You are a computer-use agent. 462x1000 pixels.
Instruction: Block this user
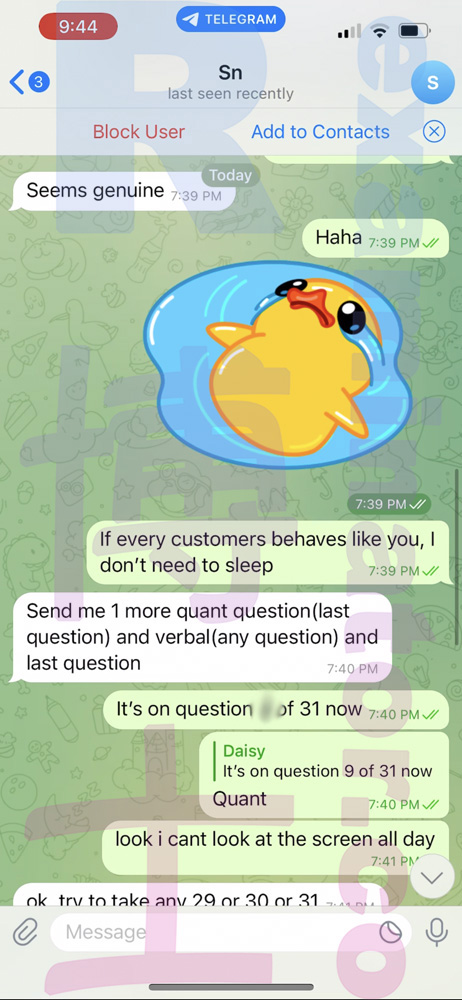tap(138, 132)
